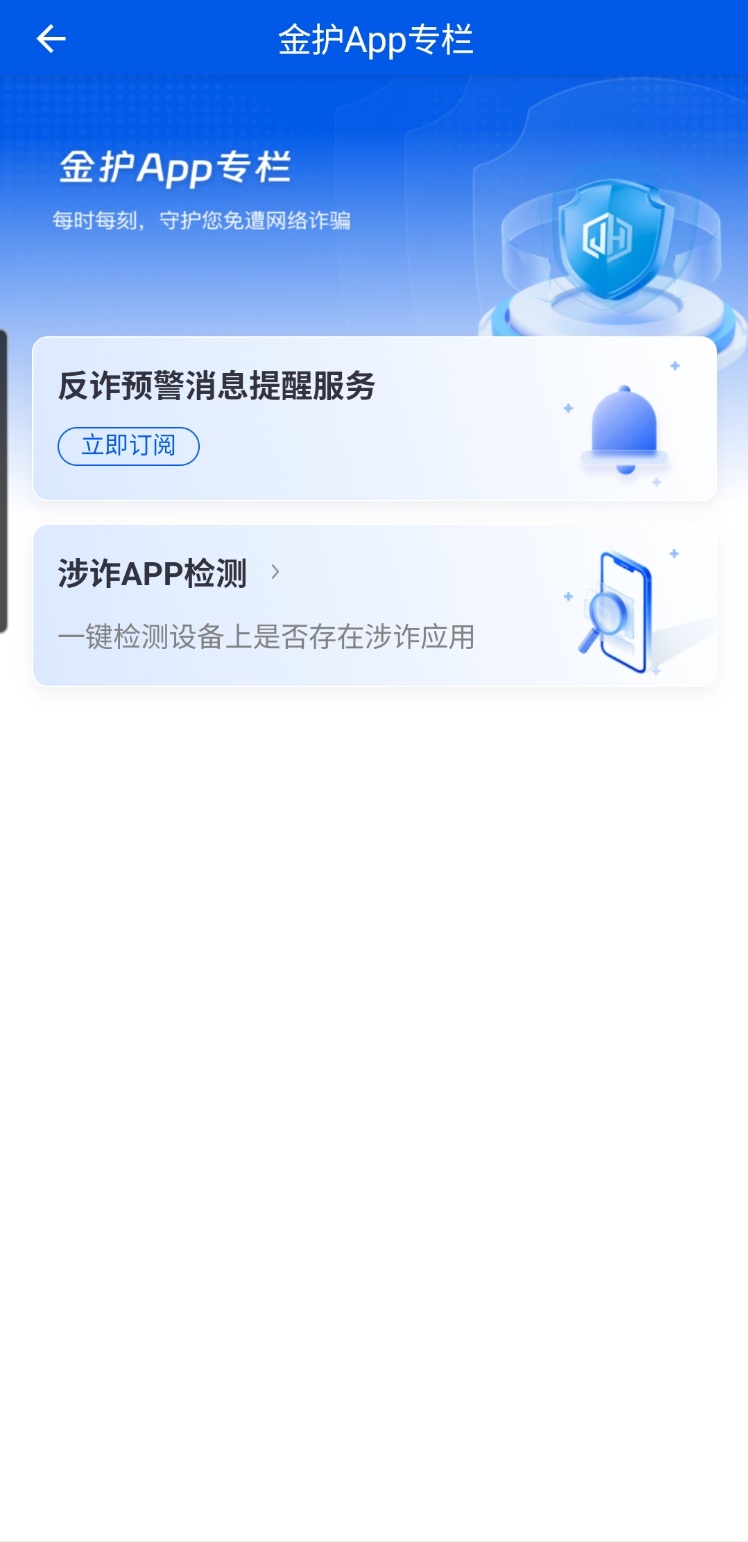The width and height of the screenshot is (748, 1542).
Task: Go back using the top-left arrow
Action: tap(50, 39)
